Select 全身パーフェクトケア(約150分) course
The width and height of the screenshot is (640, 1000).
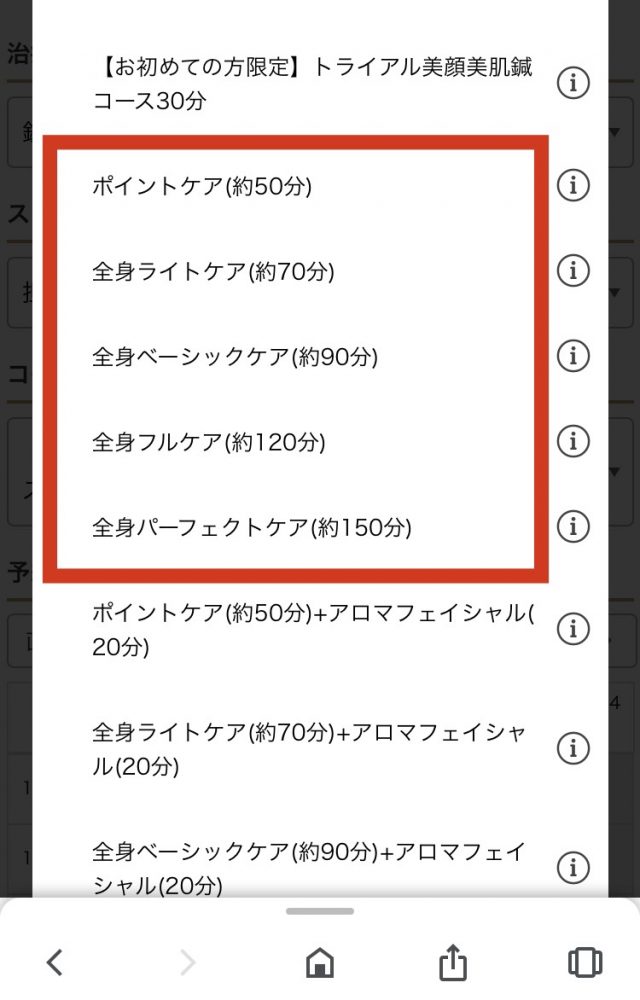click(x=252, y=526)
